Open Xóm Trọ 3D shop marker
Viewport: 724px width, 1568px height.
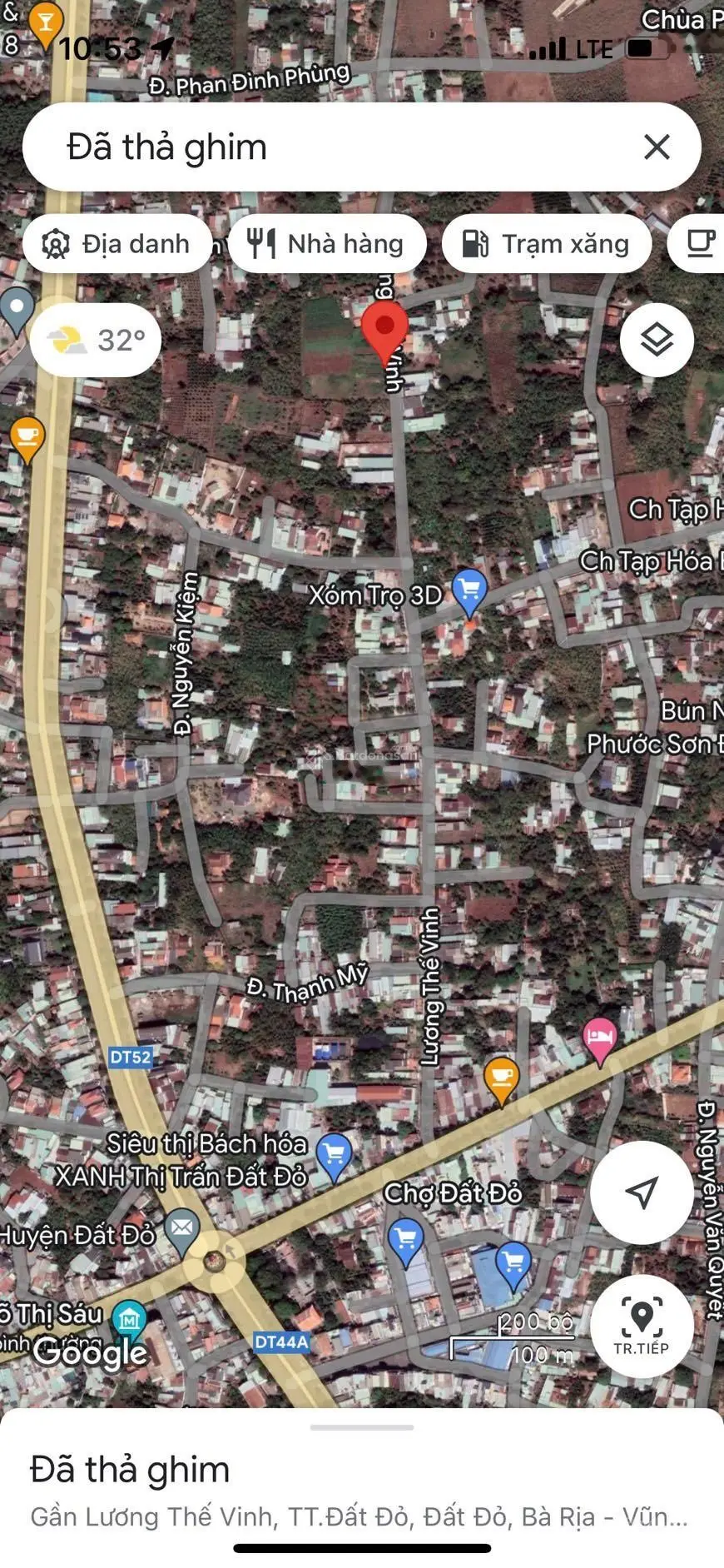[x=469, y=590]
